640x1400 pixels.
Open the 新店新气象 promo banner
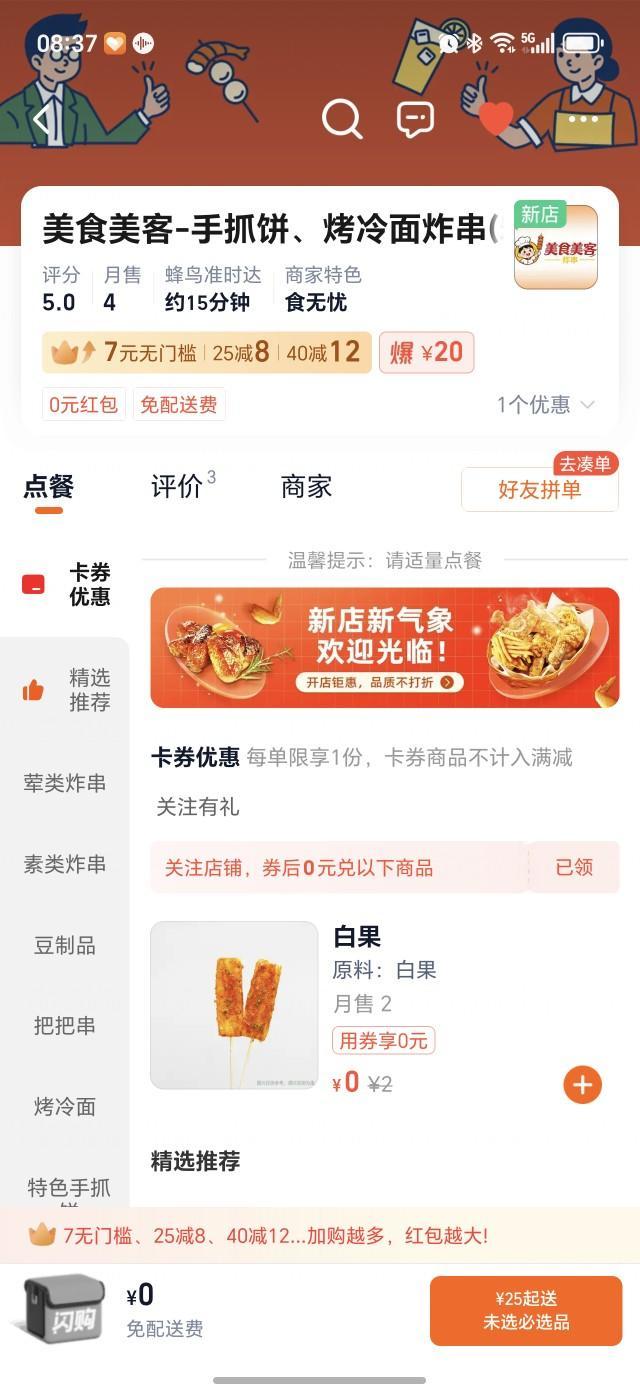[x=385, y=648]
